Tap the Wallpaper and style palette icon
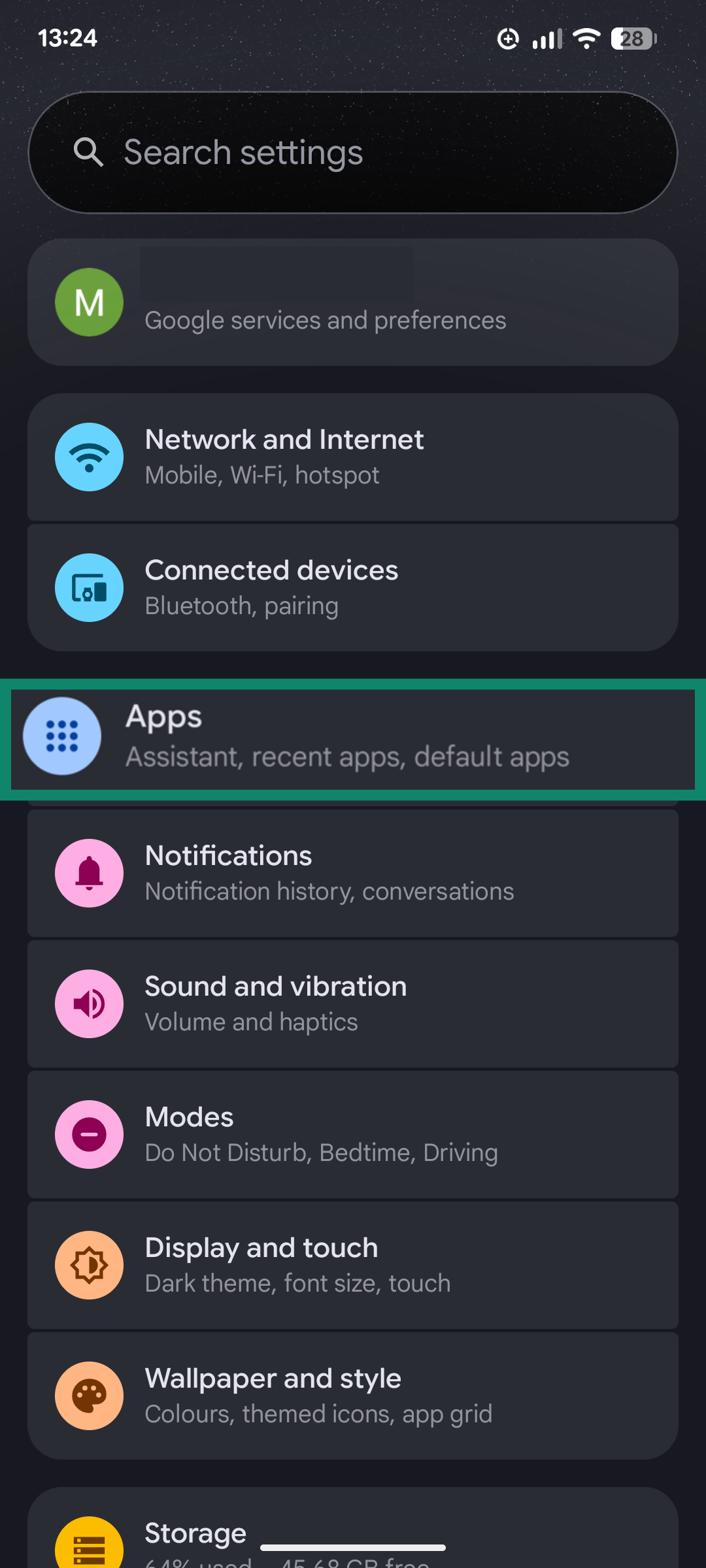706x1568 pixels. [x=89, y=1395]
